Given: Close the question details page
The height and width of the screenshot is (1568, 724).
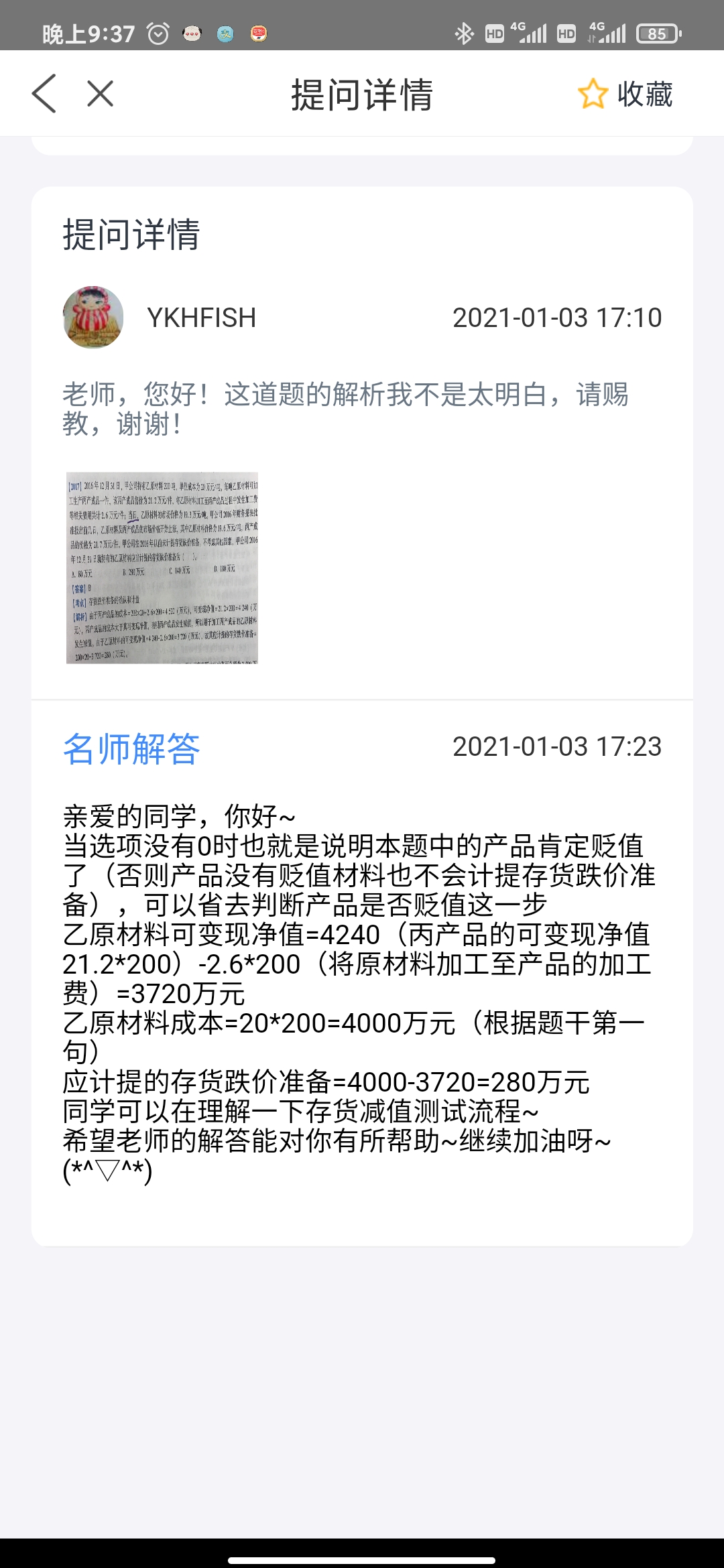Looking at the screenshot, I should pyautogui.click(x=101, y=94).
